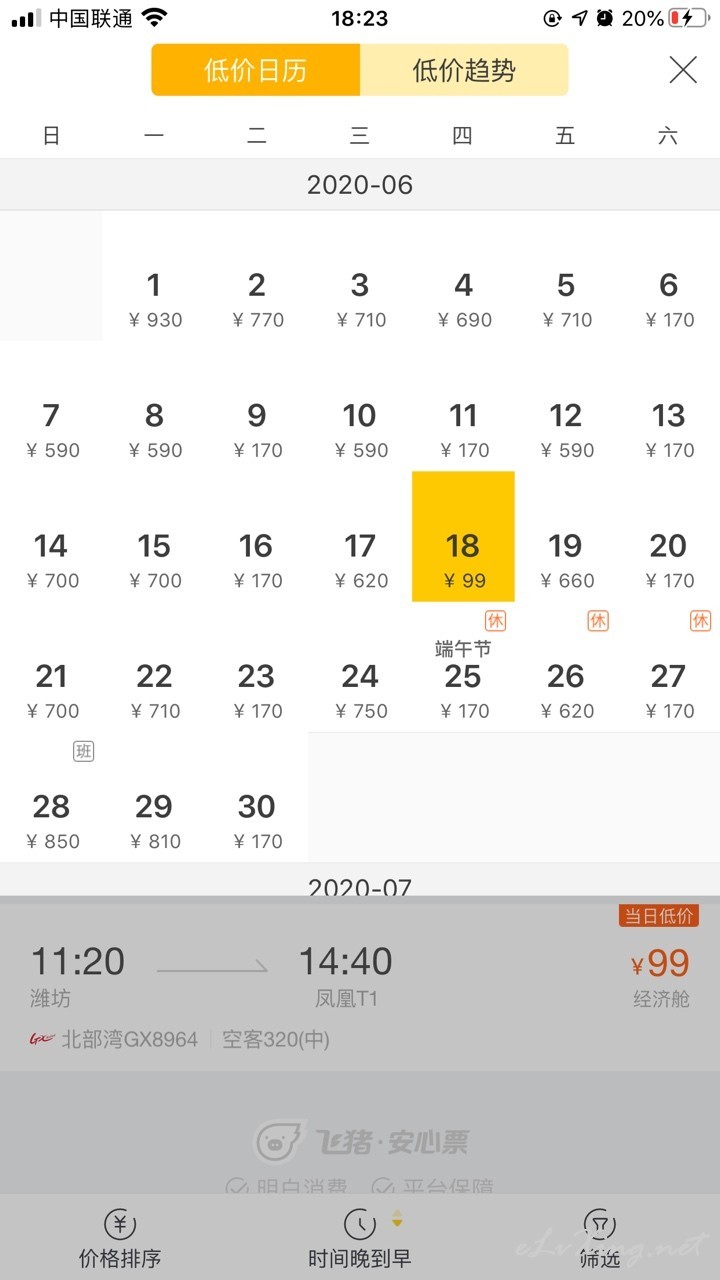Select June 14 priced ¥700
This screenshot has width=720, height=1280.
[x=51, y=560]
